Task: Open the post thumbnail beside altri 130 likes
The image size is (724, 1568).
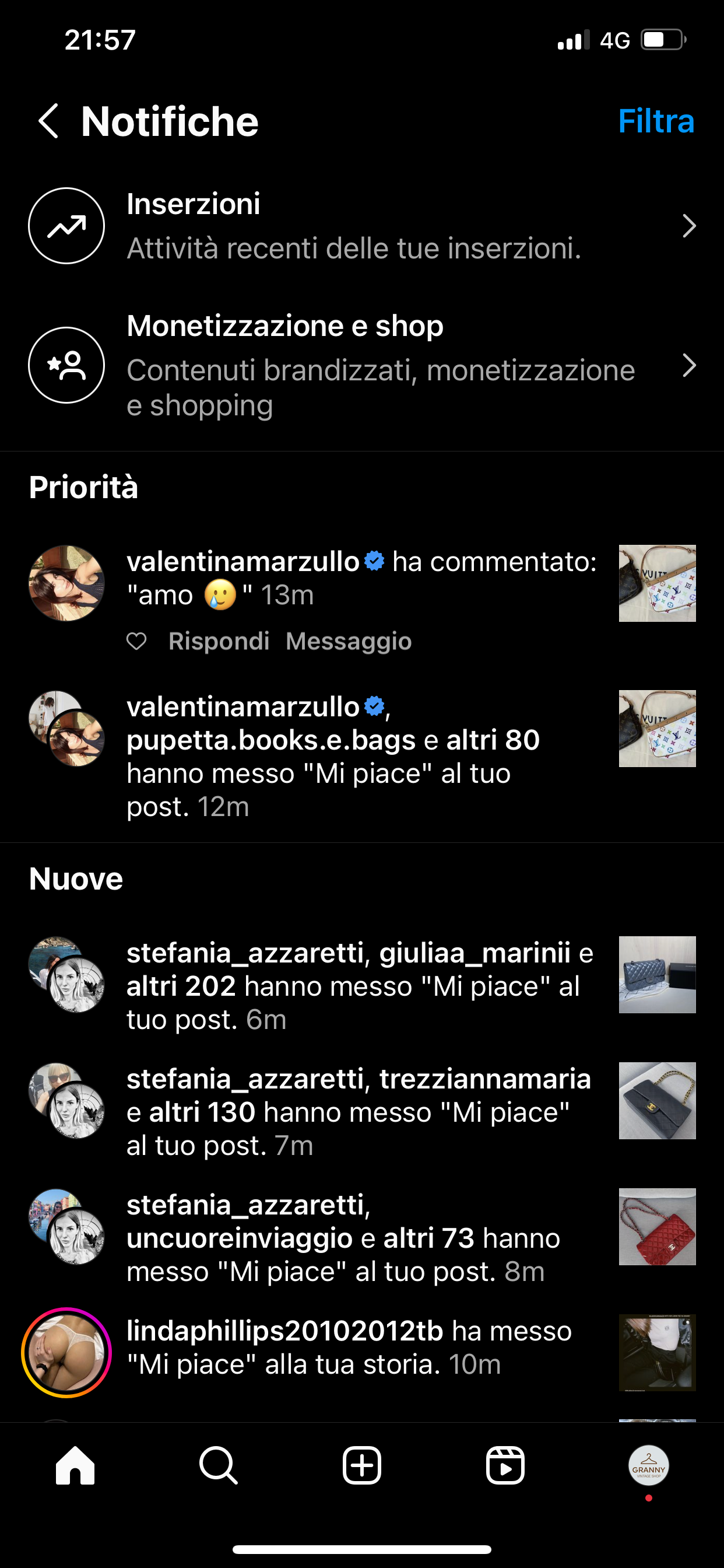Action: click(657, 1101)
